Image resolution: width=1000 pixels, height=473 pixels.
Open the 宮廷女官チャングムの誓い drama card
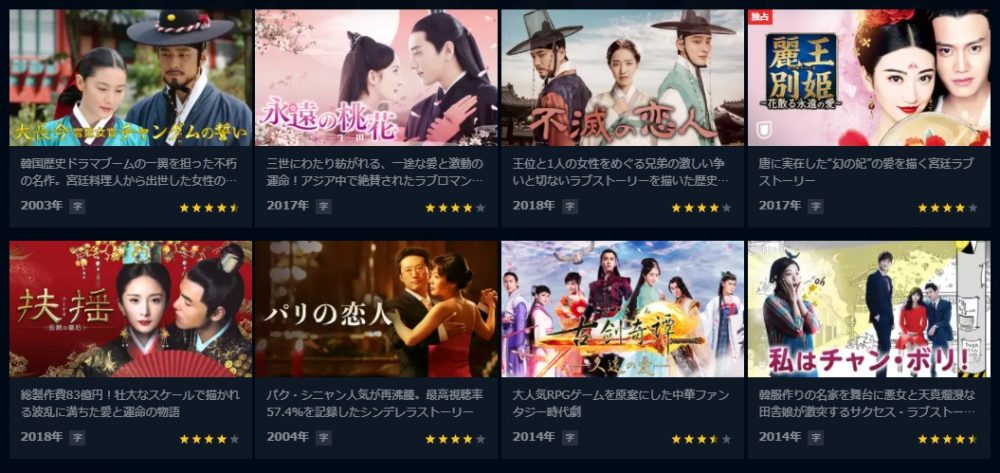(x=130, y=78)
